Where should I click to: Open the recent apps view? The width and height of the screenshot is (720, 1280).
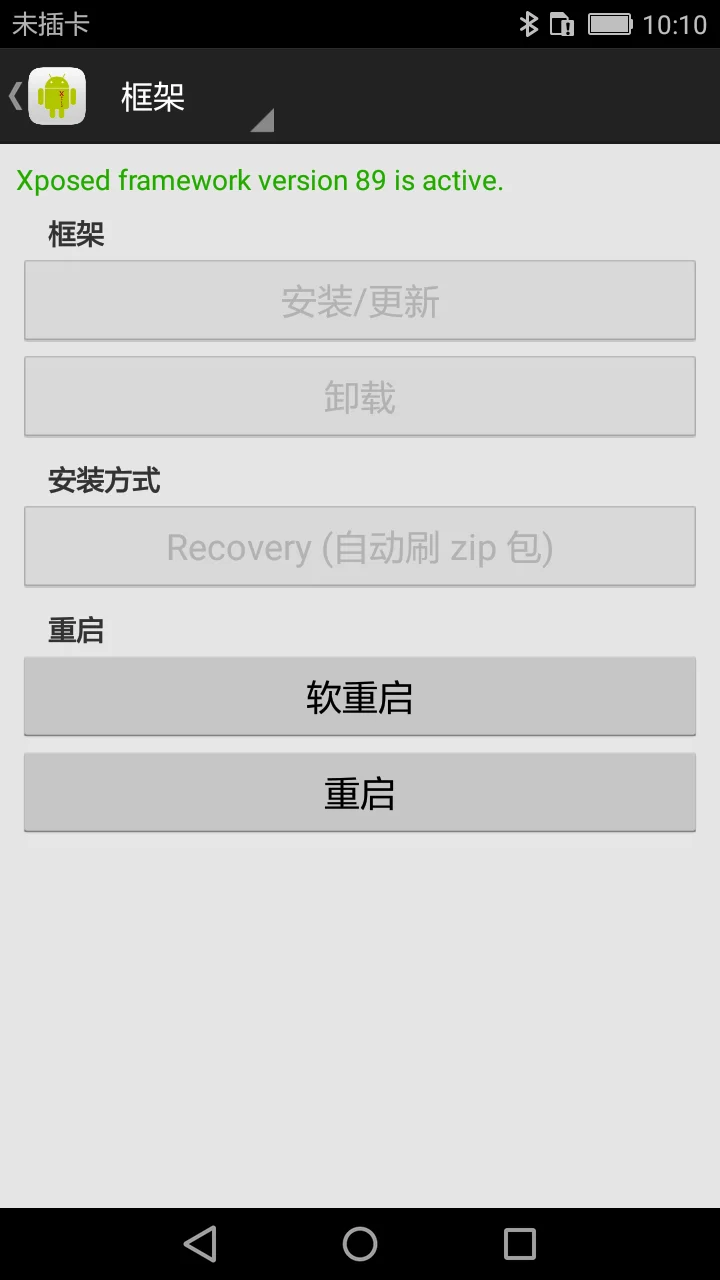click(x=520, y=1244)
